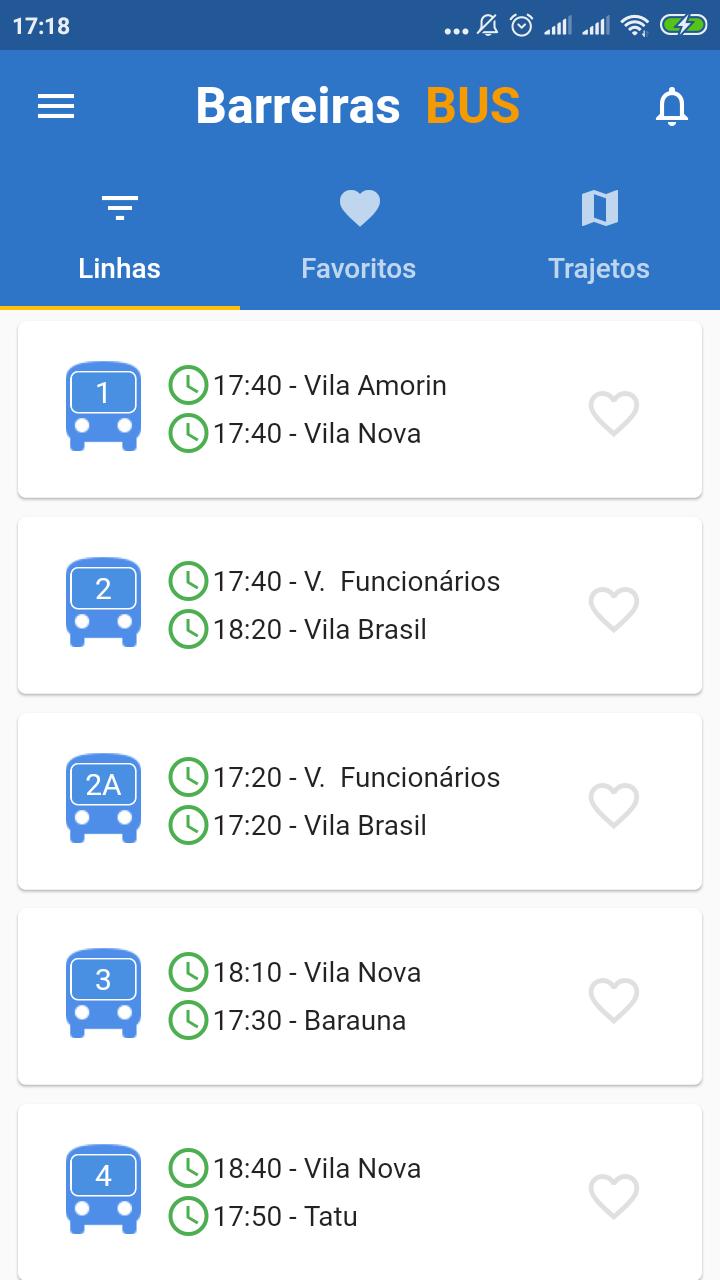Favorite line 2 to Vila Brasil

click(x=613, y=609)
